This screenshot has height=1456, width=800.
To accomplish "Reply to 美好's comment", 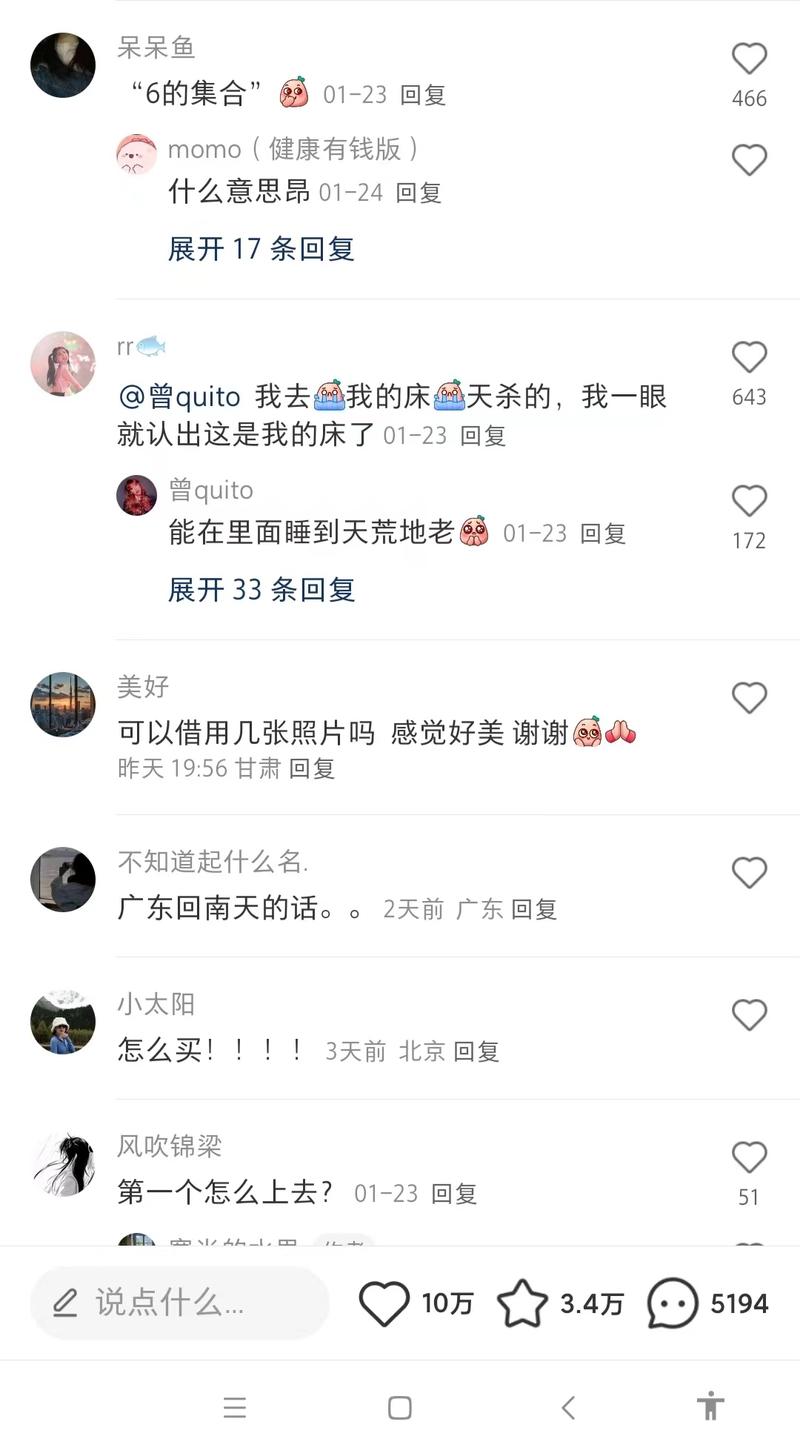I will coord(311,769).
